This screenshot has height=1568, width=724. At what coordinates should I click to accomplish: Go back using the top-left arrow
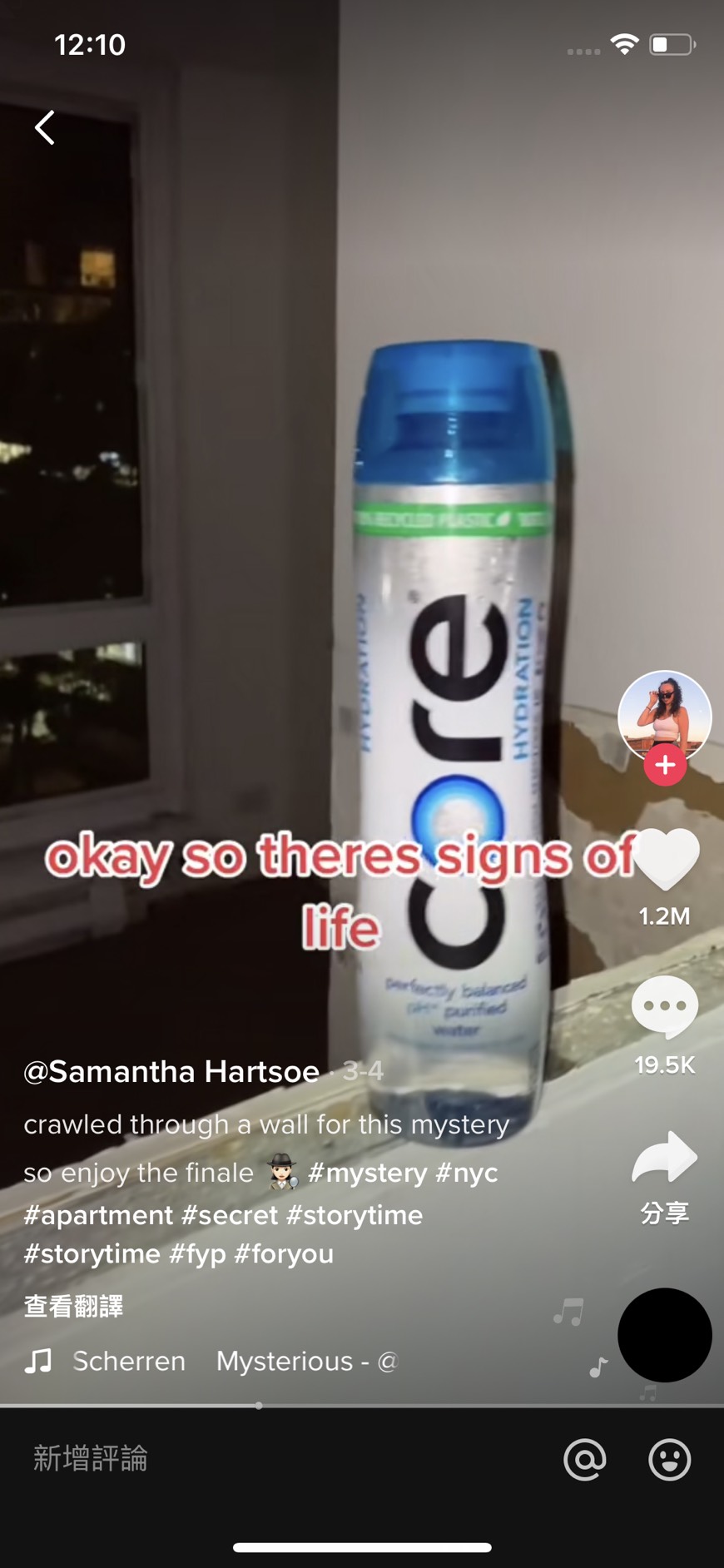tap(45, 128)
